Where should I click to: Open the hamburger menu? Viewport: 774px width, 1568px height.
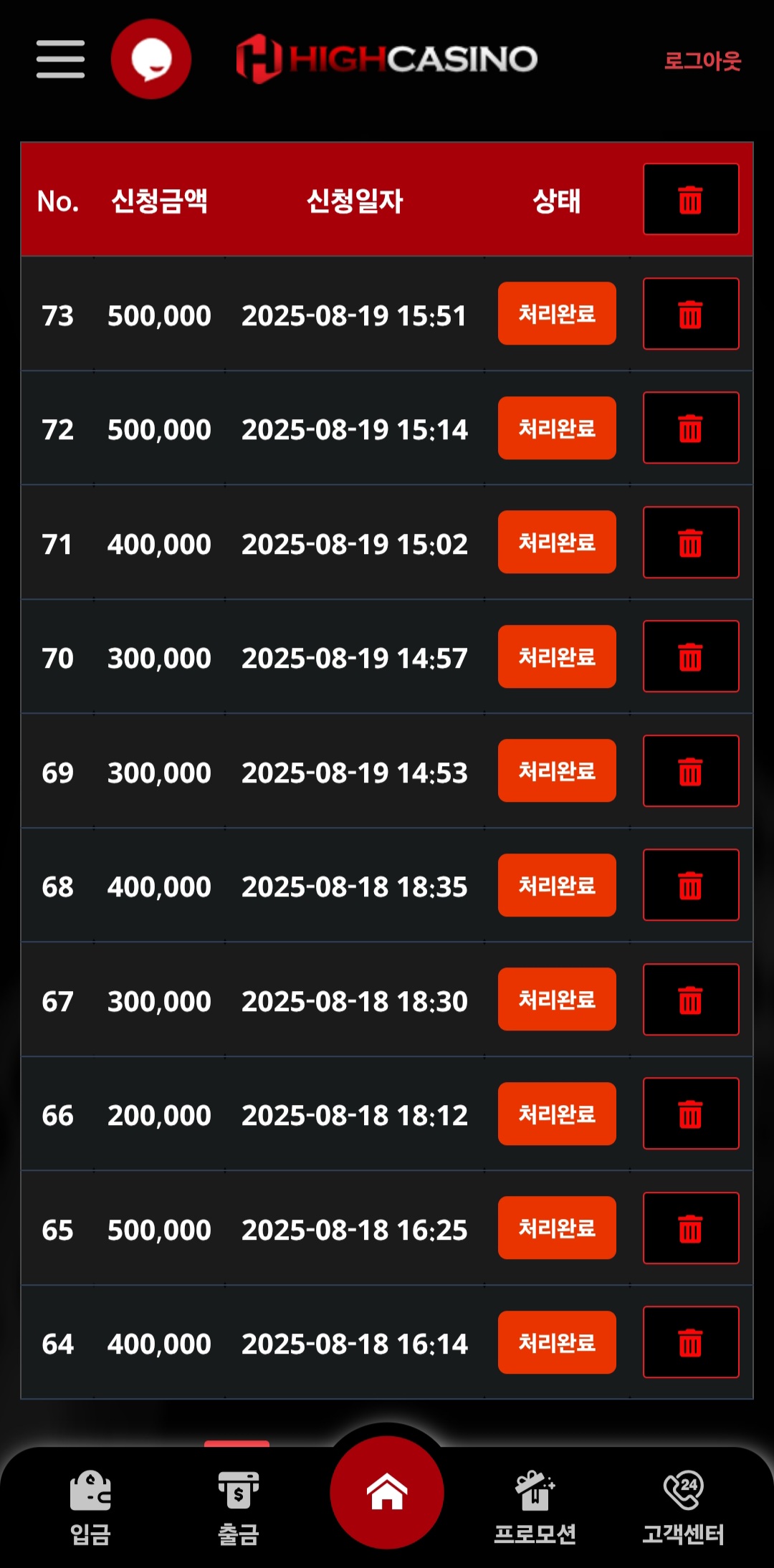[x=61, y=59]
